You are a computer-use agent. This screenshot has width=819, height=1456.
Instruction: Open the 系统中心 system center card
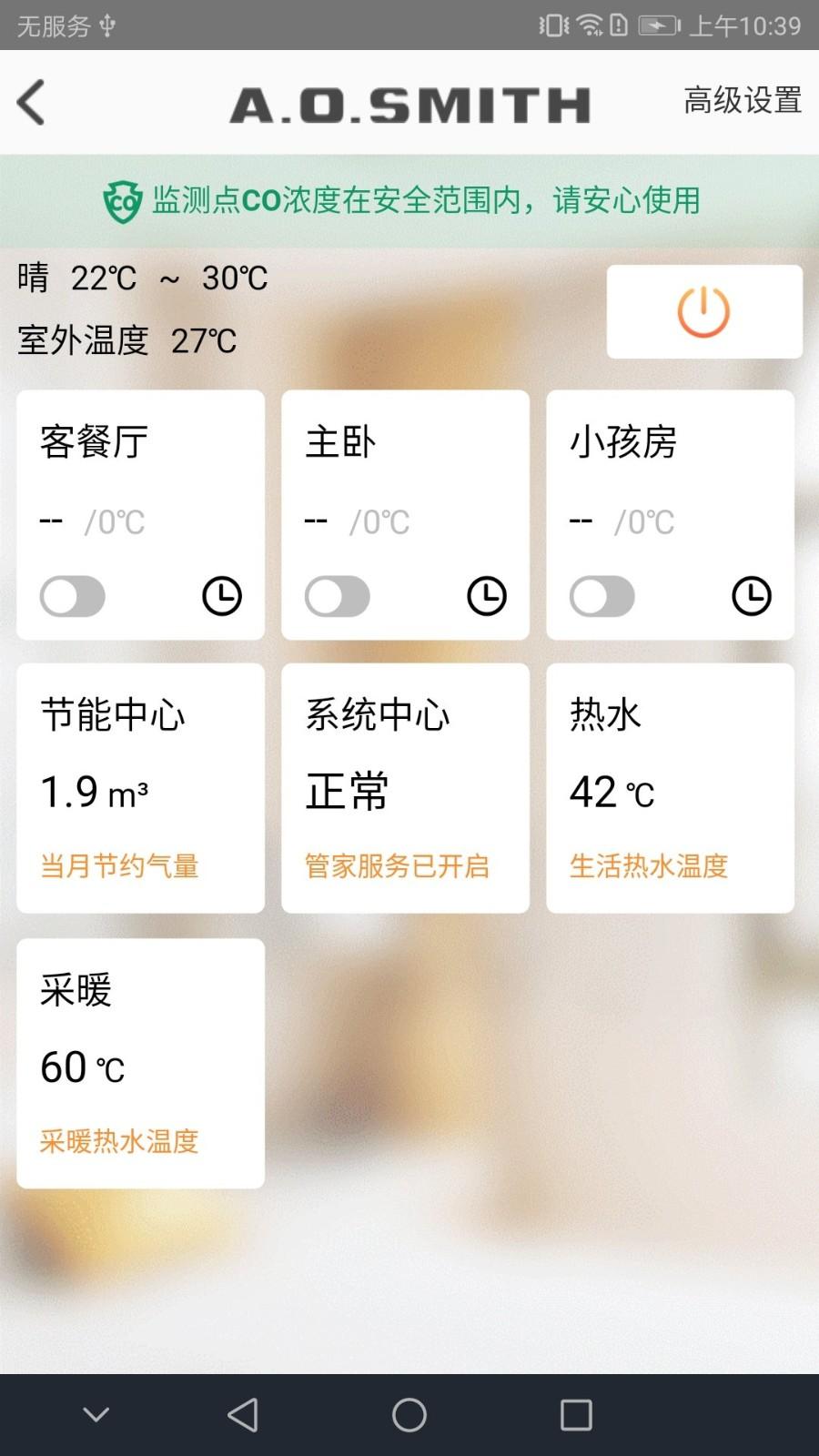point(405,788)
